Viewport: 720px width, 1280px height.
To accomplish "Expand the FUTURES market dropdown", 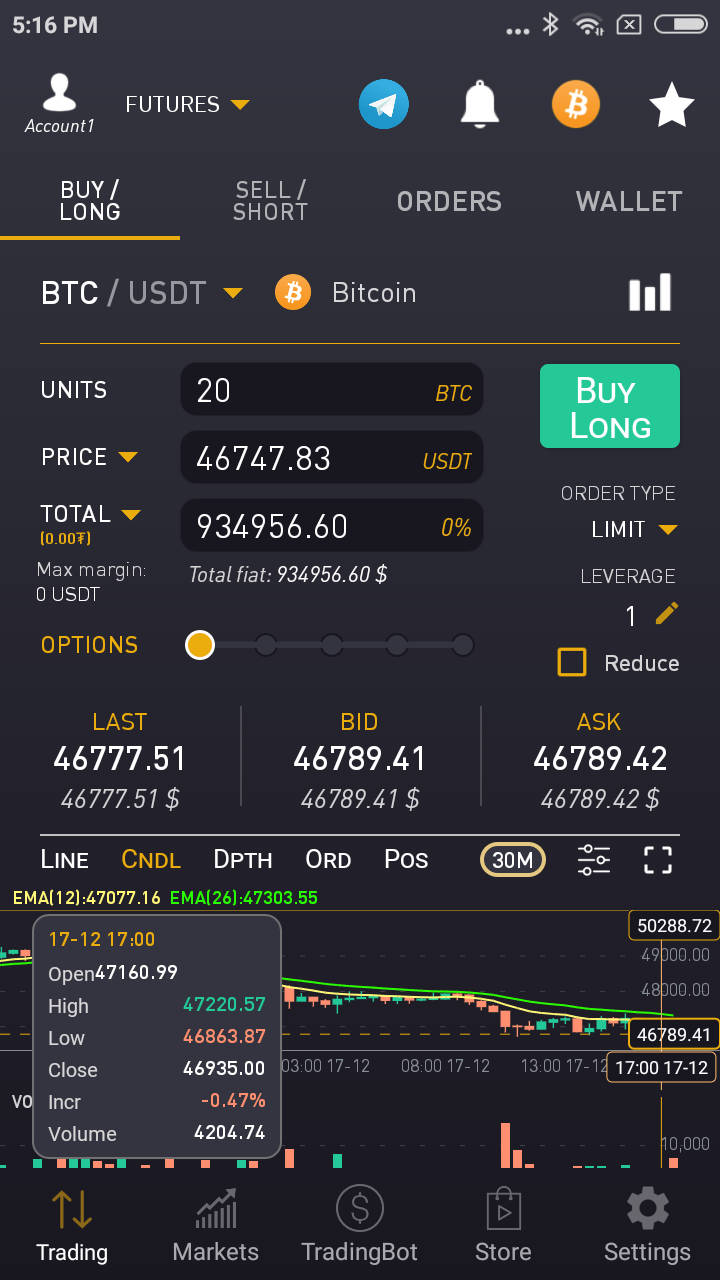I will click(187, 104).
